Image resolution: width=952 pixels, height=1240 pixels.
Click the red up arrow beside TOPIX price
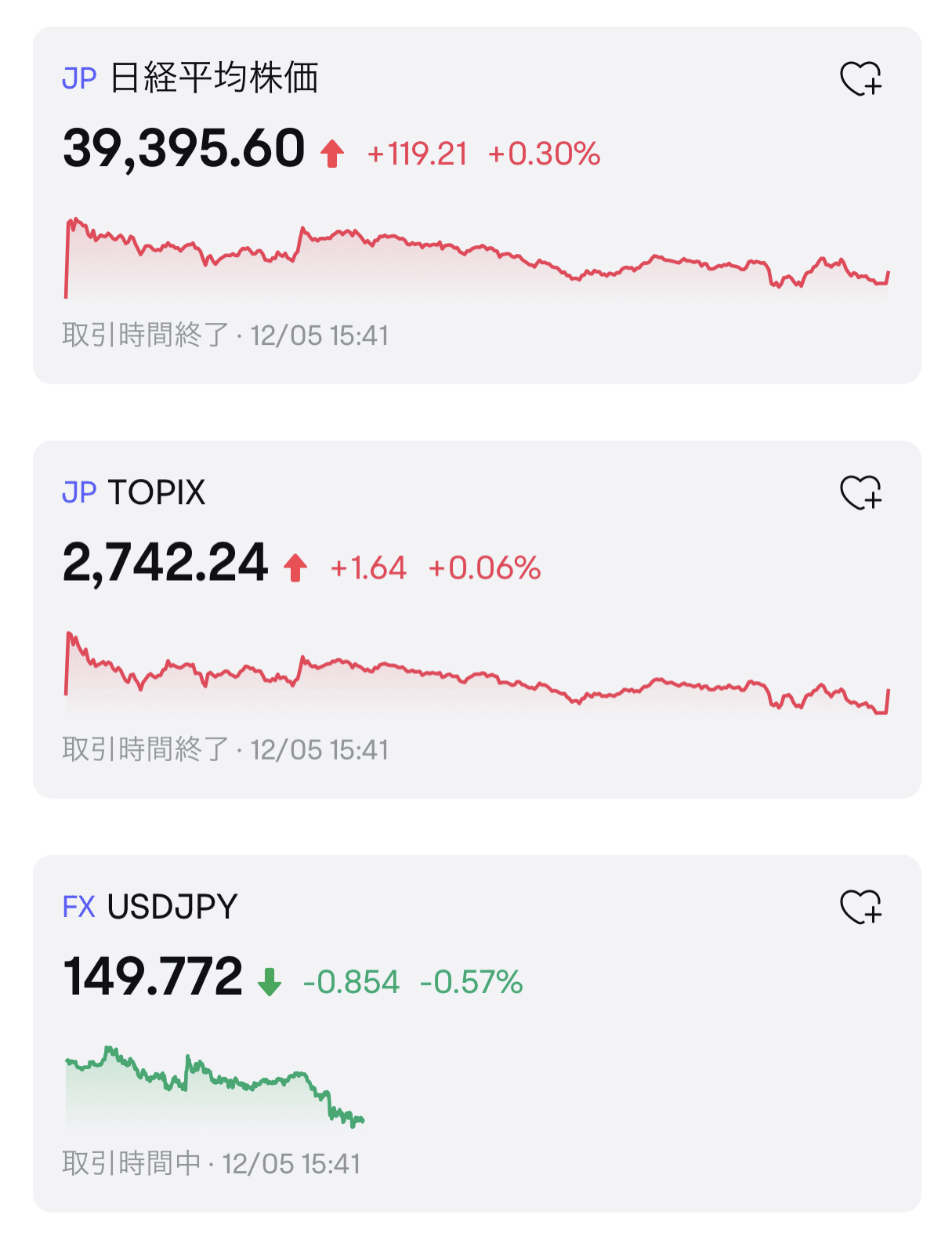coord(296,566)
